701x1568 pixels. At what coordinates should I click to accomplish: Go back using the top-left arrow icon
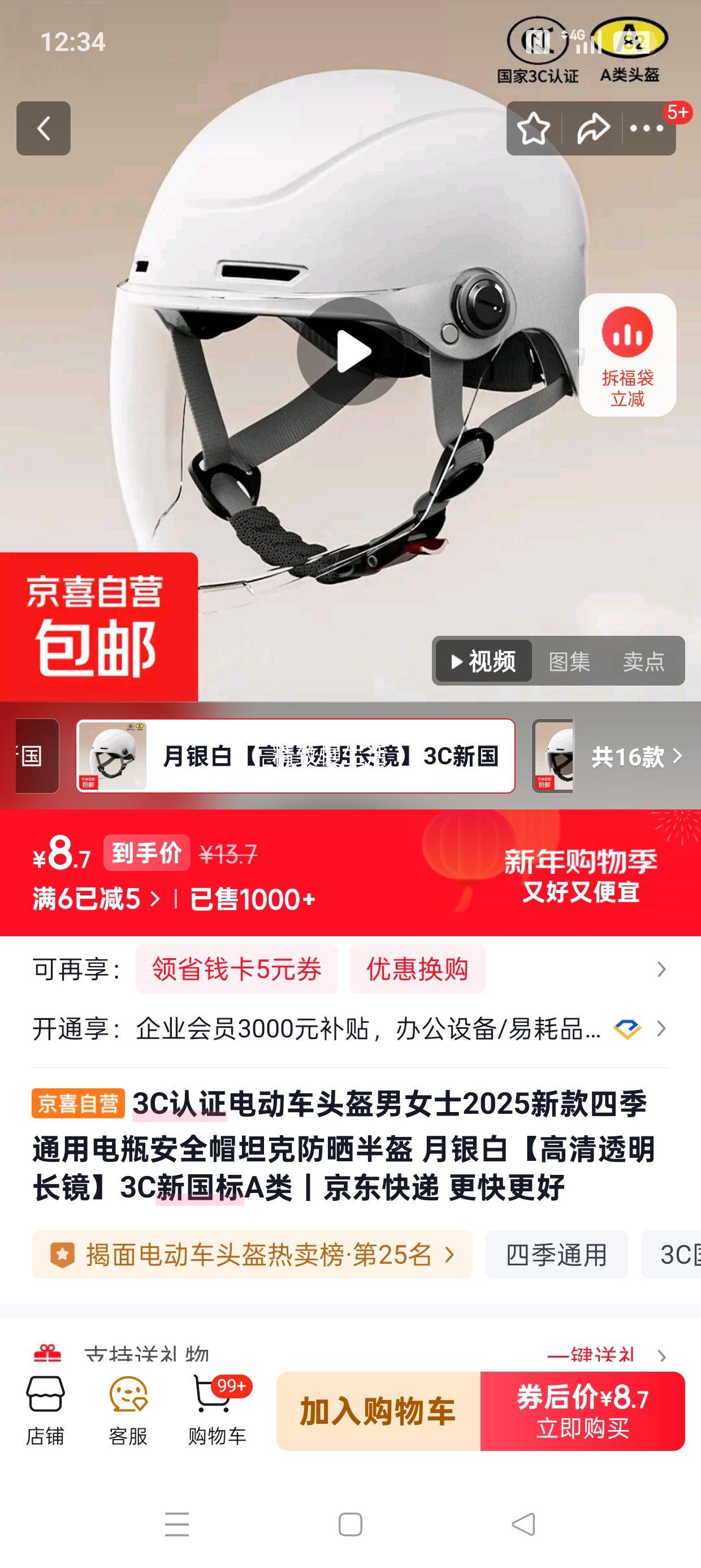pyautogui.click(x=44, y=129)
